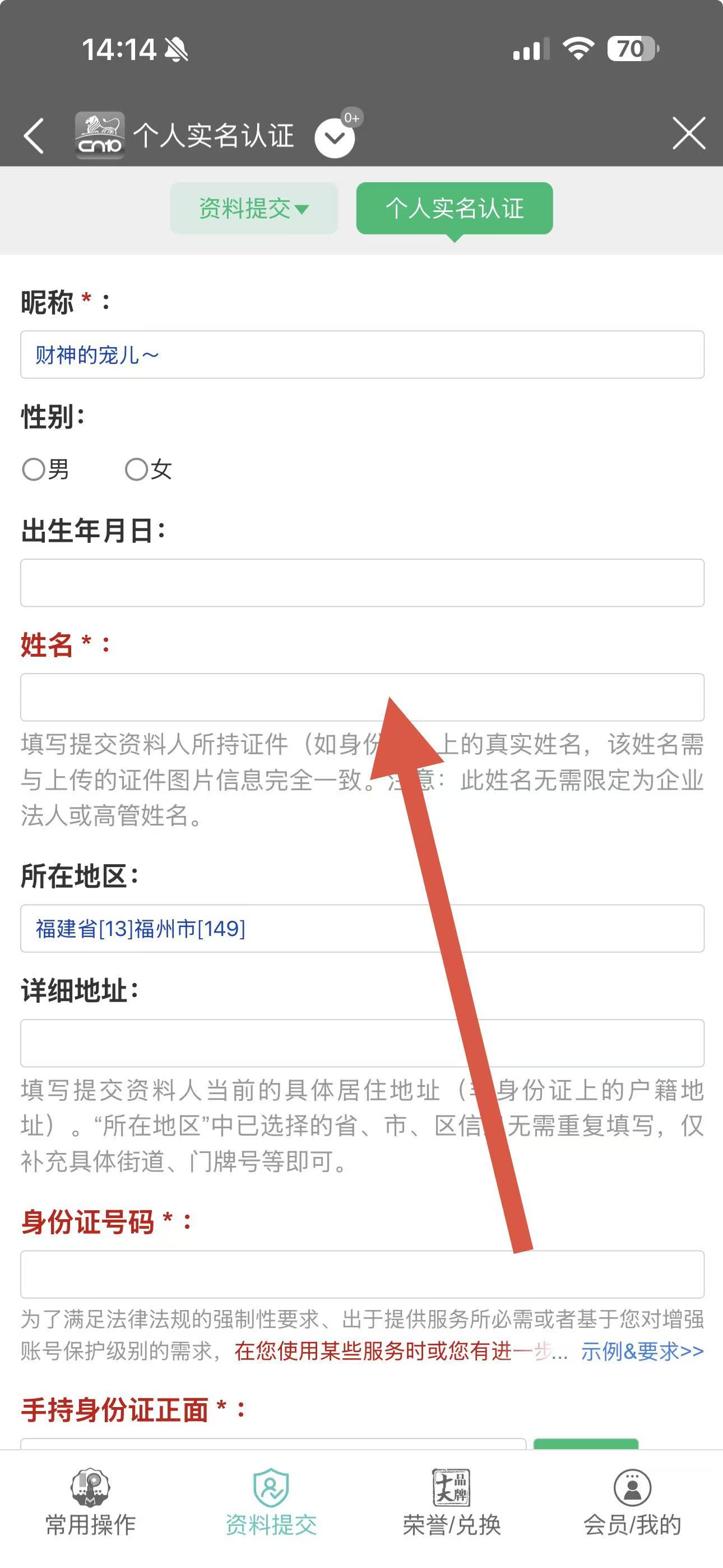Select 男 as gender
The height and width of the screenshot is (1568, 723).
click(34, 469)
